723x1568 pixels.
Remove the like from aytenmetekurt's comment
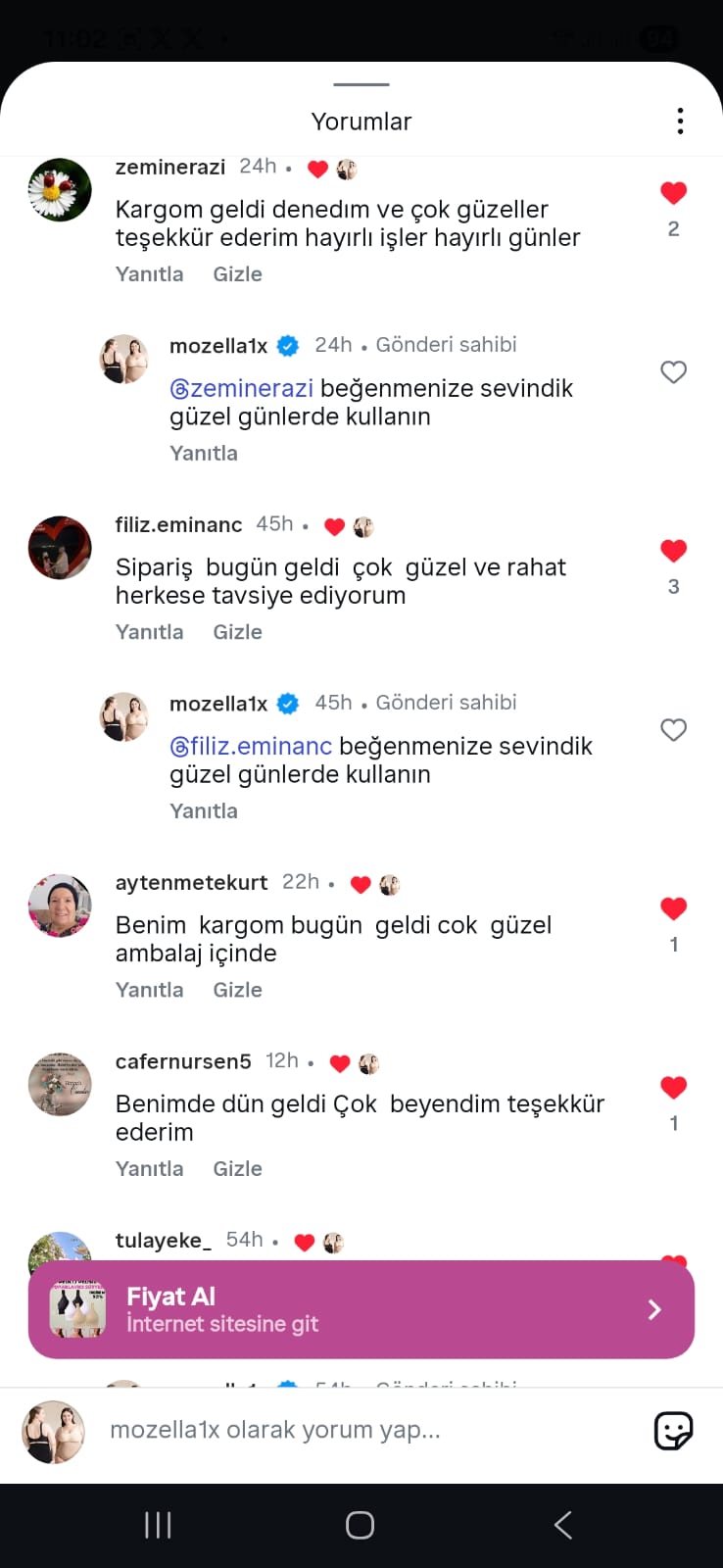tap(673, 908)
